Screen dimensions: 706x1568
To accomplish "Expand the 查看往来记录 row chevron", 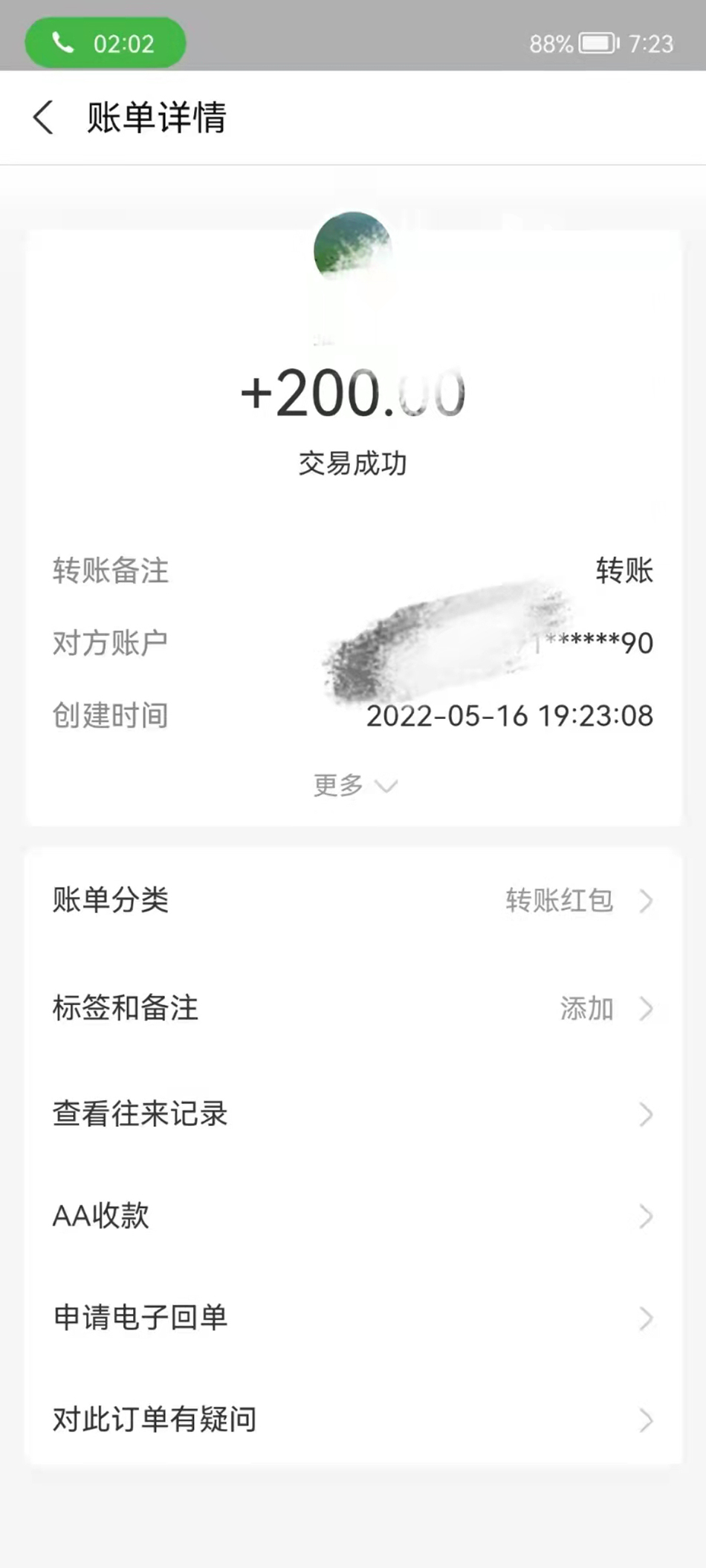I will 647,1113.
